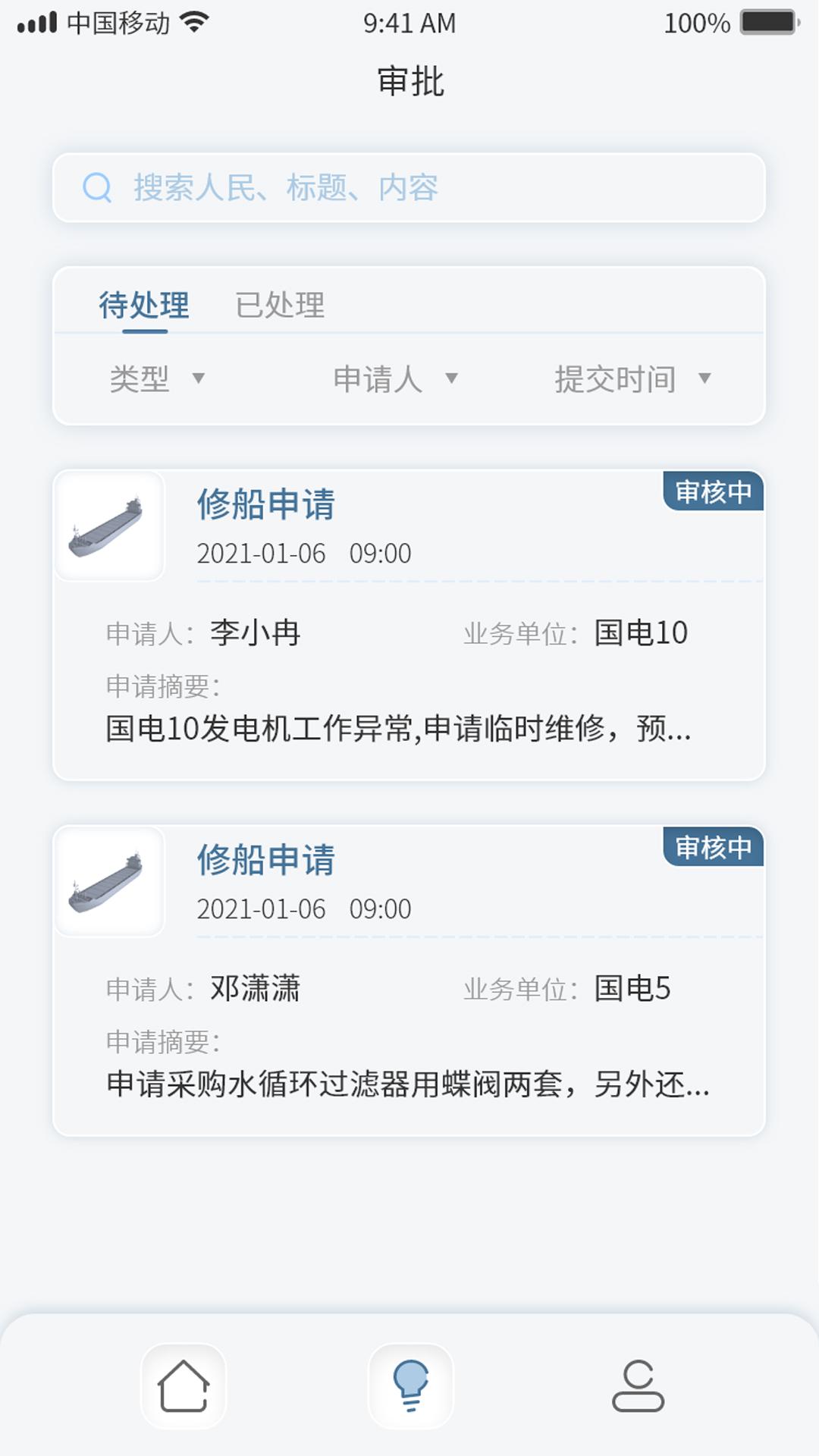This screenshot has width=819, height=1456.
Task: Open the profile tab
Action: (x=638, y=1386)
